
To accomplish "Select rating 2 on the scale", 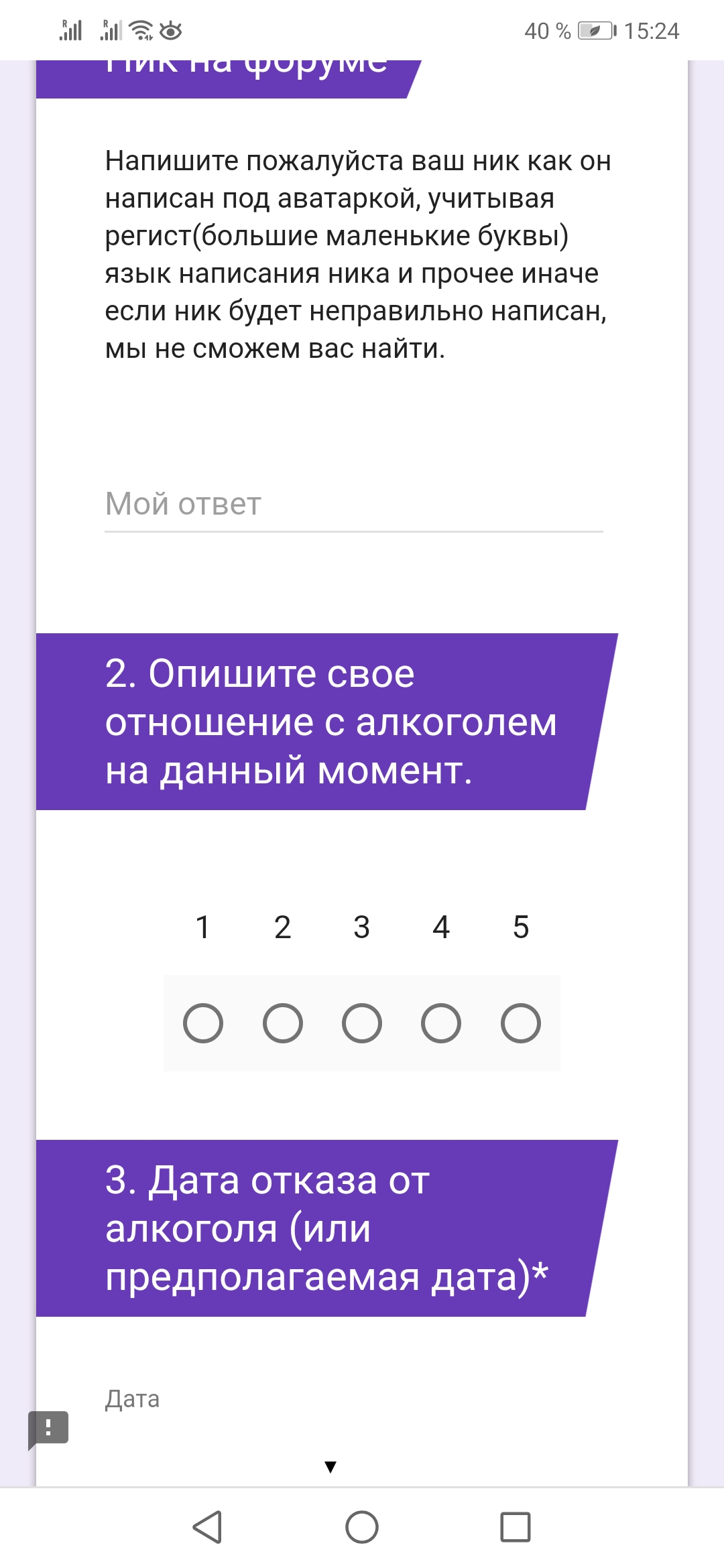I will pyautogui.click(x=282, y=1023).
